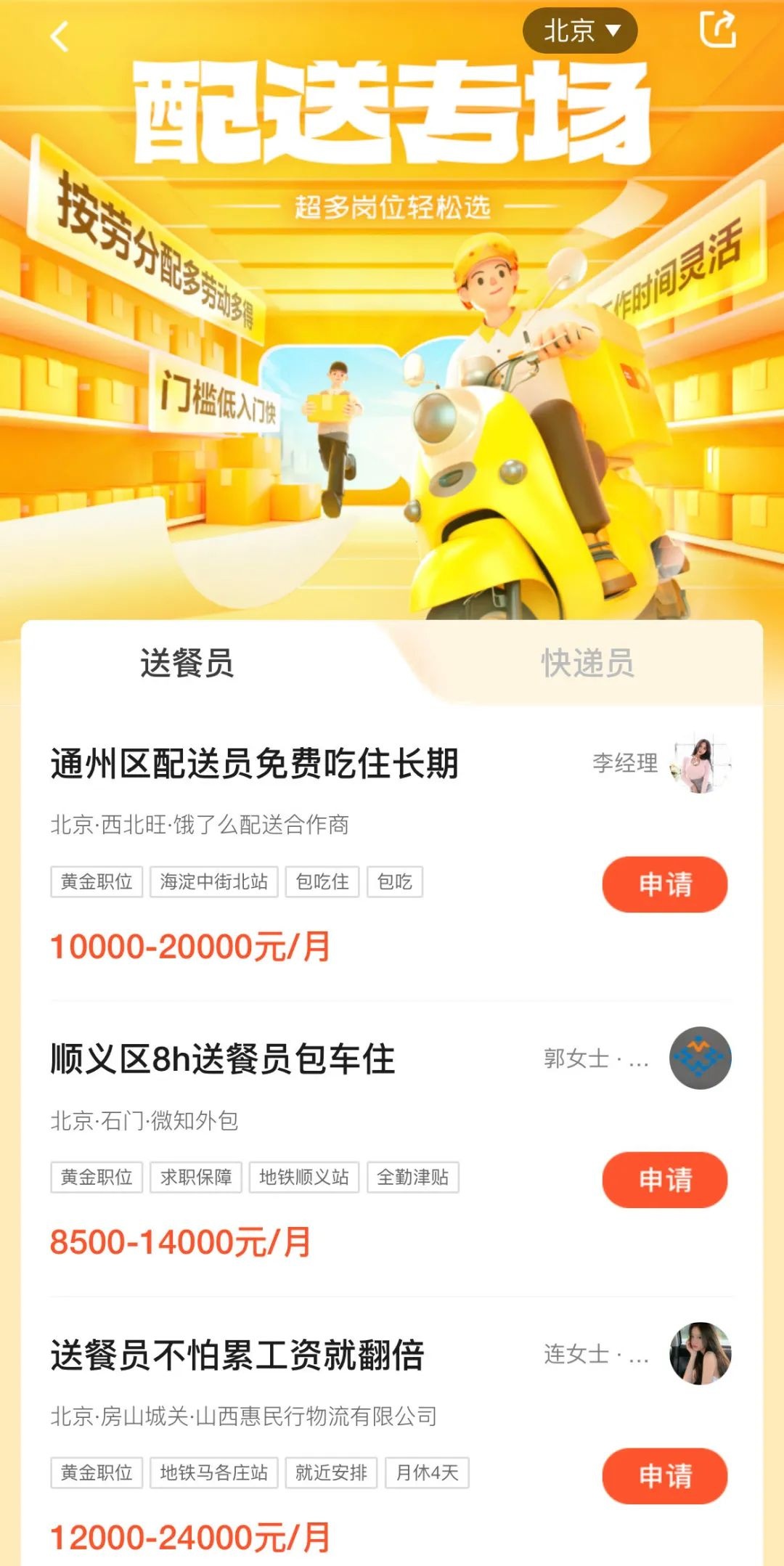Go back using the top-left arrow

(x=60, y=36)
